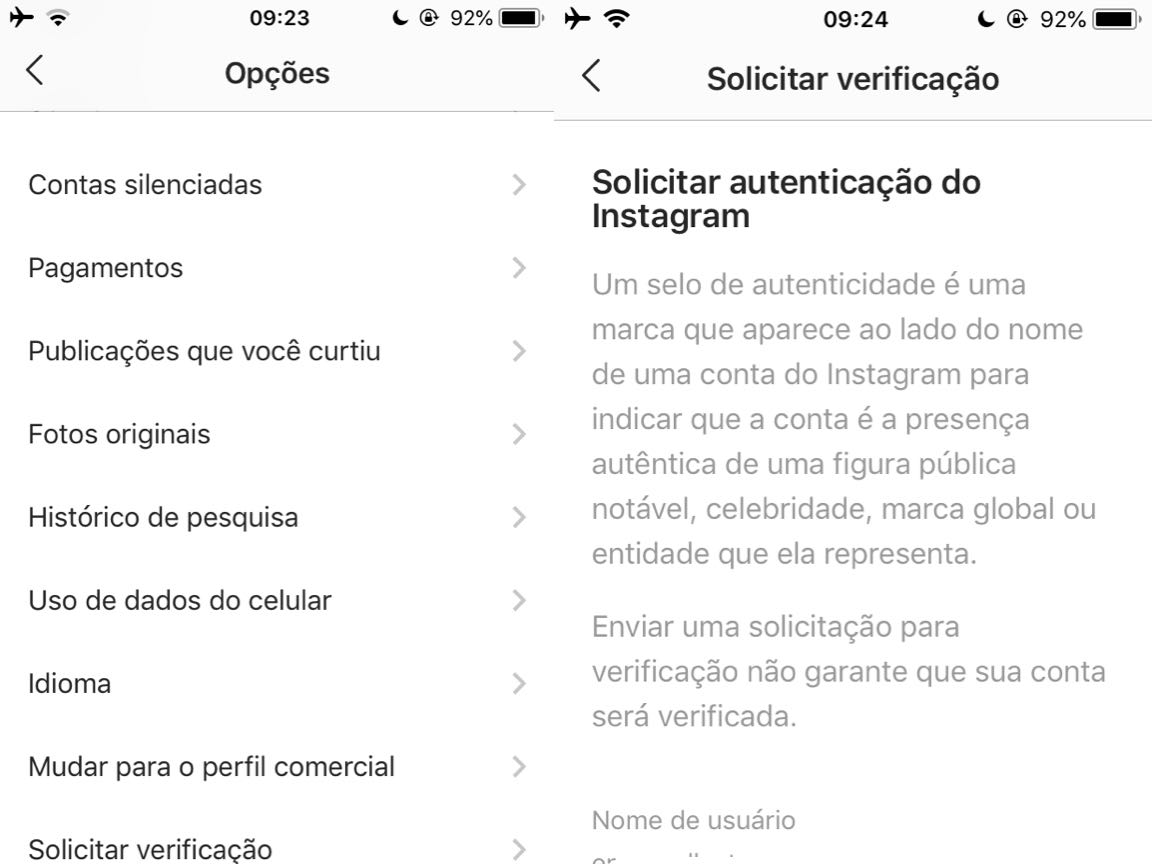View Publicações que você curtiu

276,351
